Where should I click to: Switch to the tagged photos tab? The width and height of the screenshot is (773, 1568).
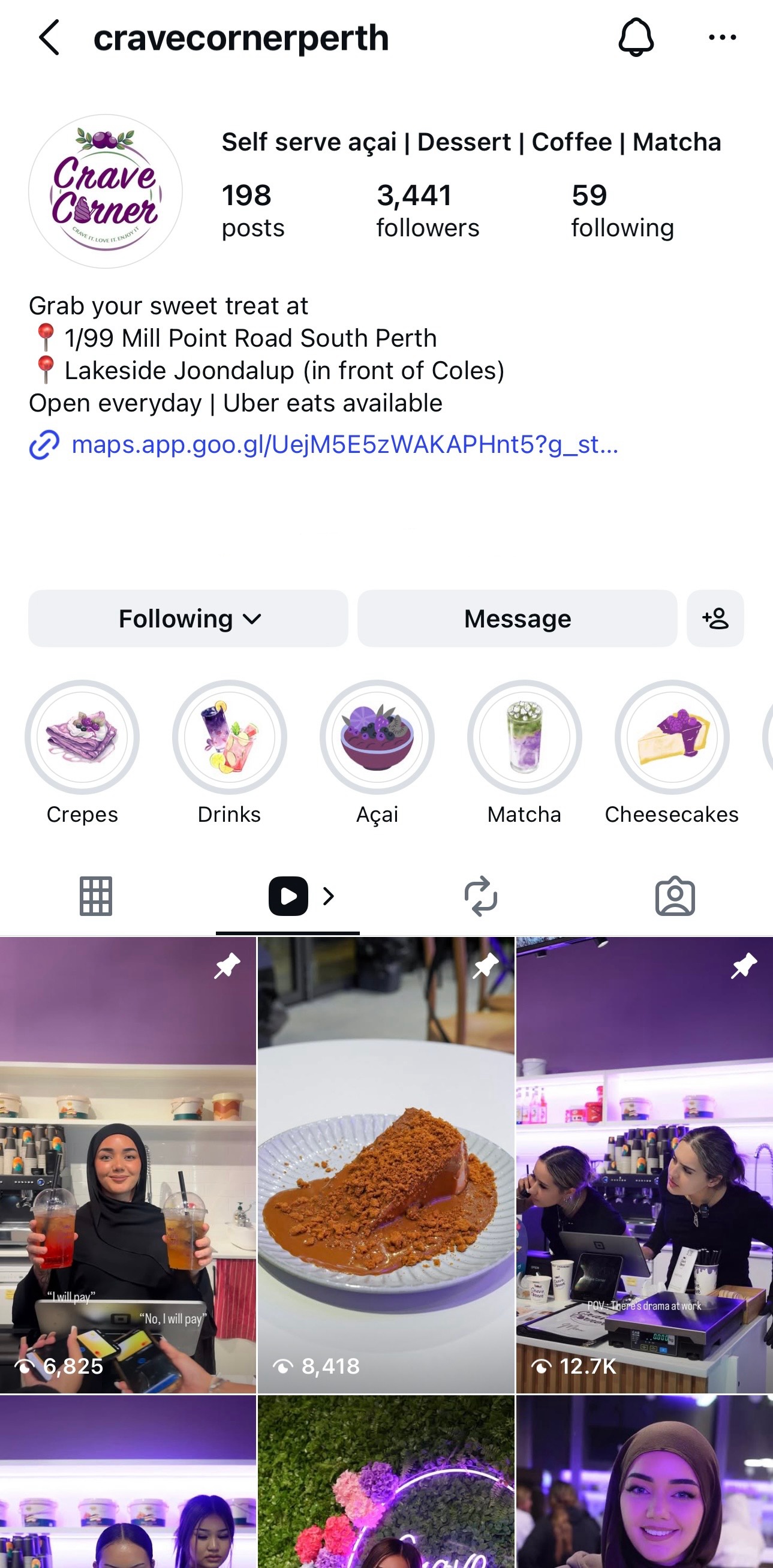675,896
